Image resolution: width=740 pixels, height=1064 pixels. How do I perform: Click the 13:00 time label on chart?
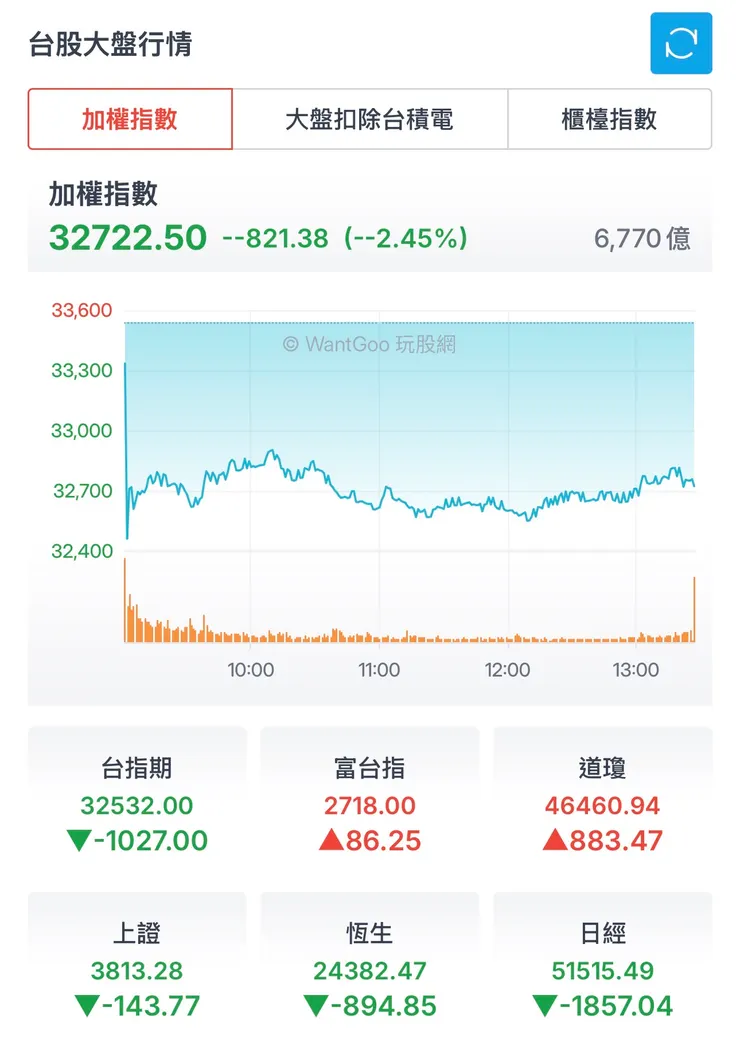(x=638, y=671)
